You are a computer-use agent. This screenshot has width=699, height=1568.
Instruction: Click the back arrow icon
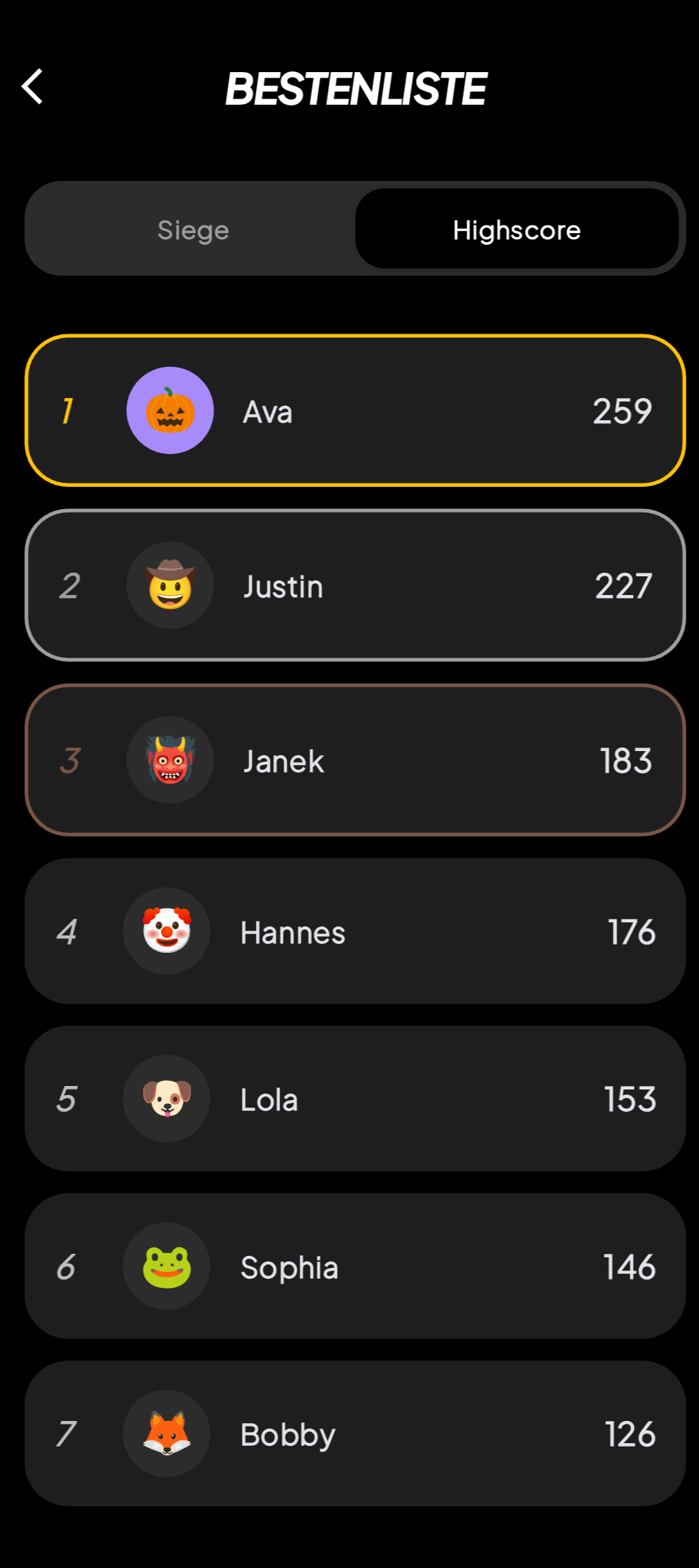click(33, 87)
